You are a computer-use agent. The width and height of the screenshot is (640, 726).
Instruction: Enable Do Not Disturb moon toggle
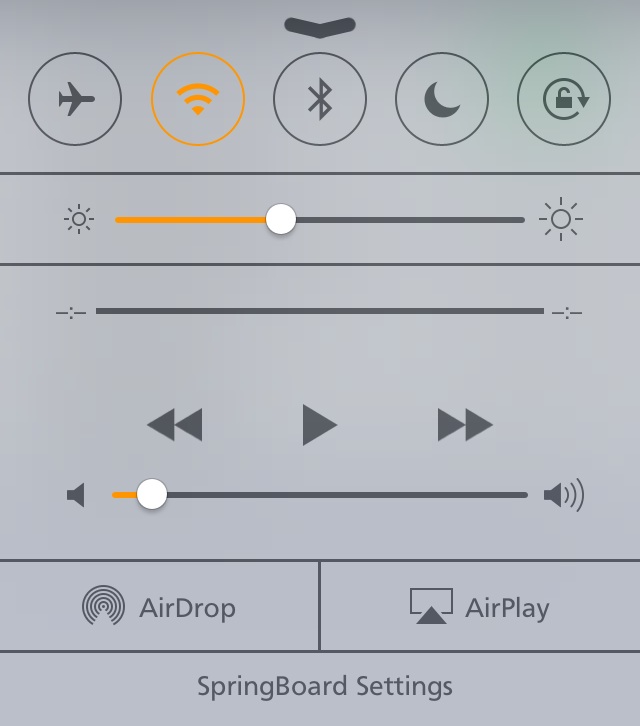coord(442,99)
